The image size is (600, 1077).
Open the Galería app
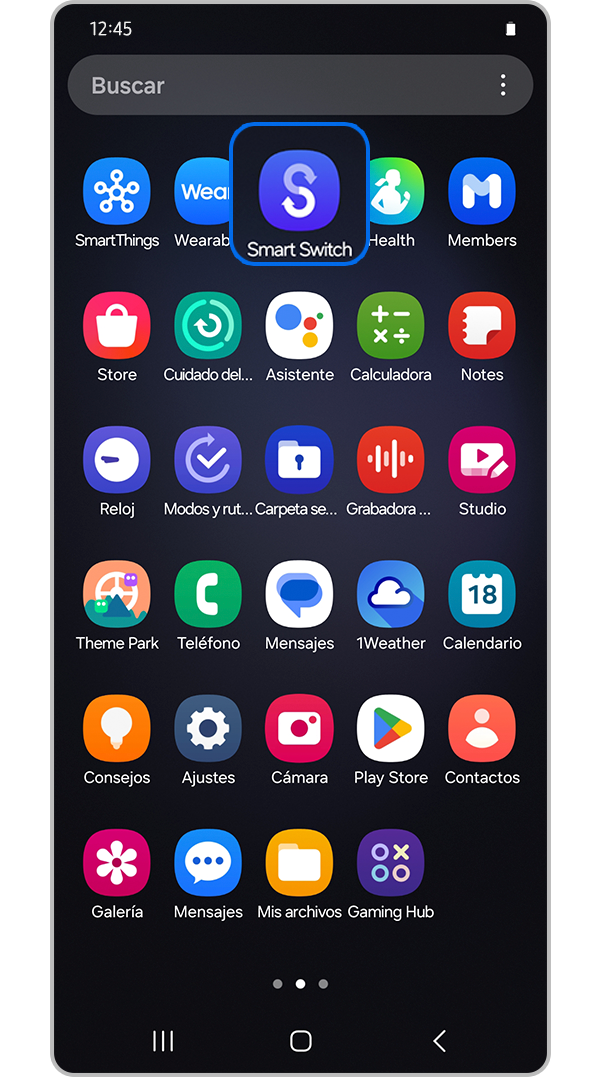click(x=117, y=863)
